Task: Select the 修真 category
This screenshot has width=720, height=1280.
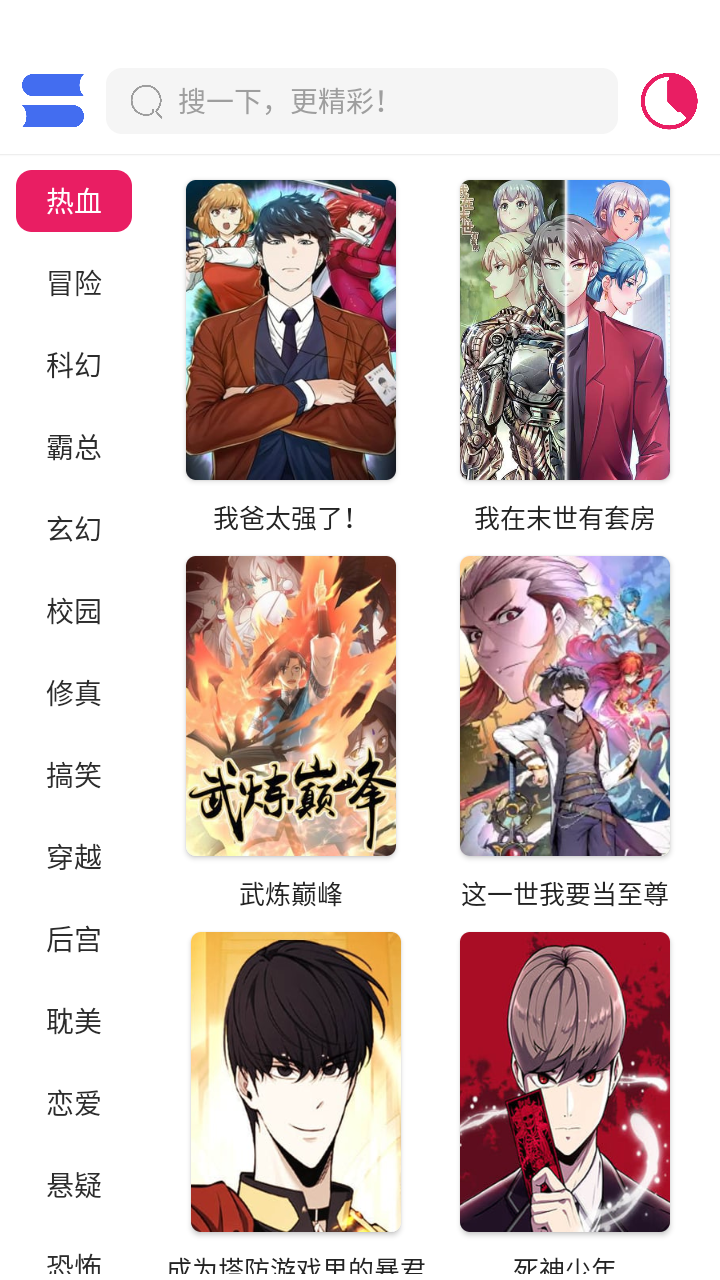Action: click(x=73, y=693)
